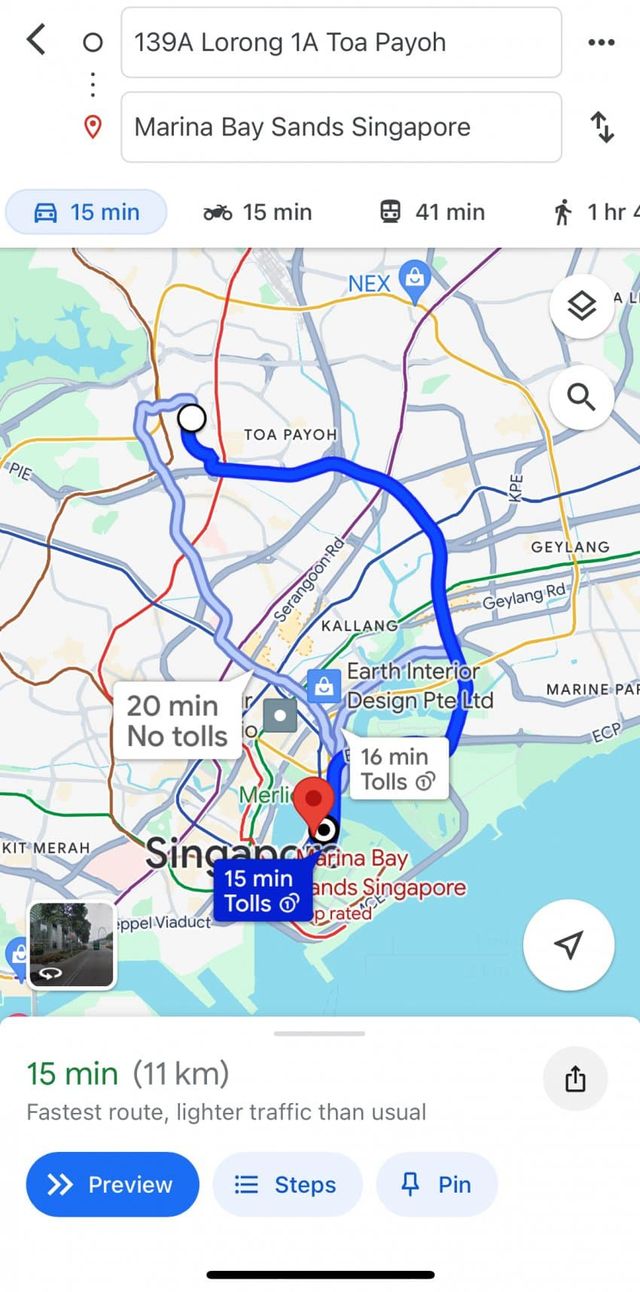This screenshot has width=640, height=1292.
Task: Tap the NEX shopping mall marker
Action: 413,278
